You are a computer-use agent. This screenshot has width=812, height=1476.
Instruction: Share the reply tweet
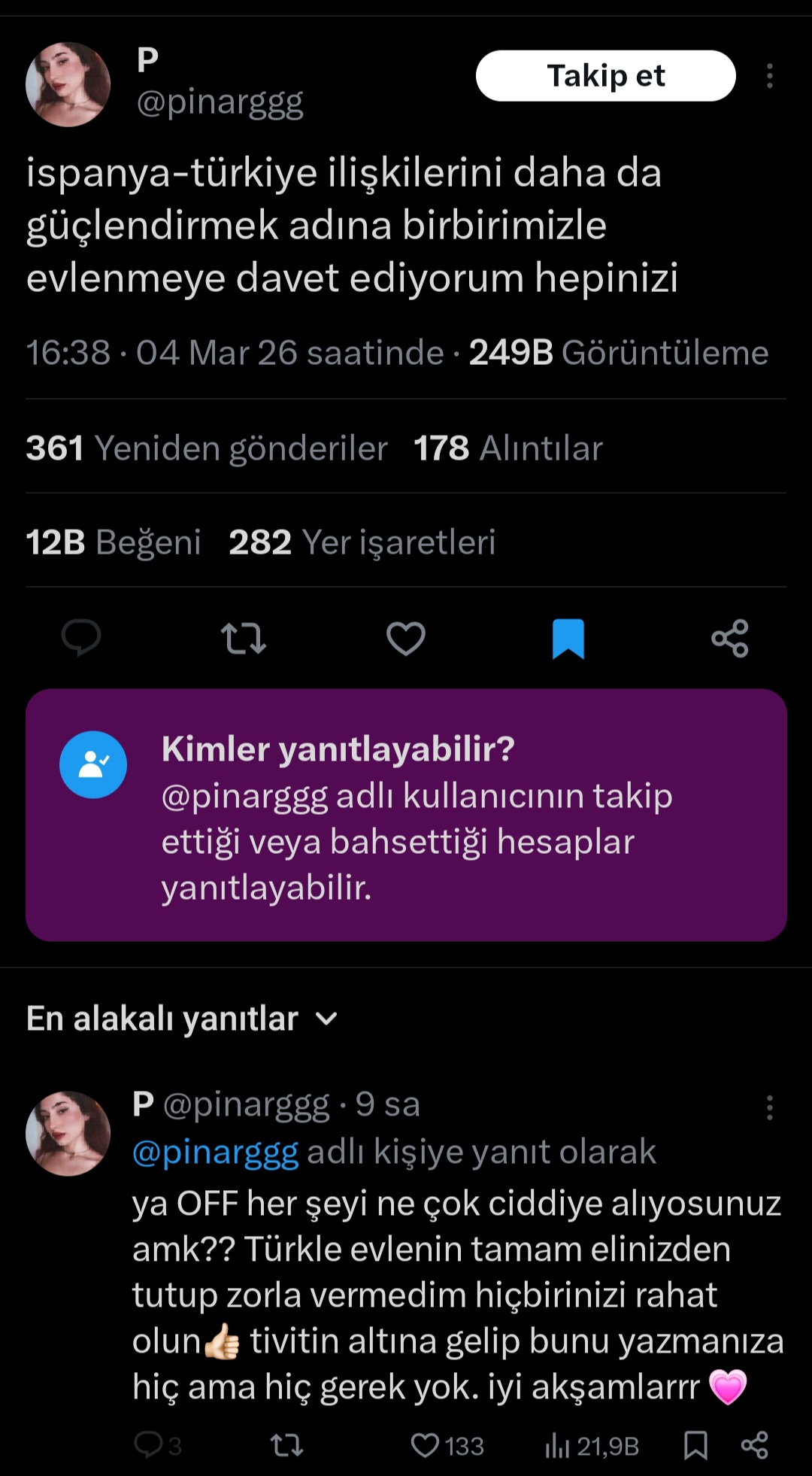(x=754, y=1445)
